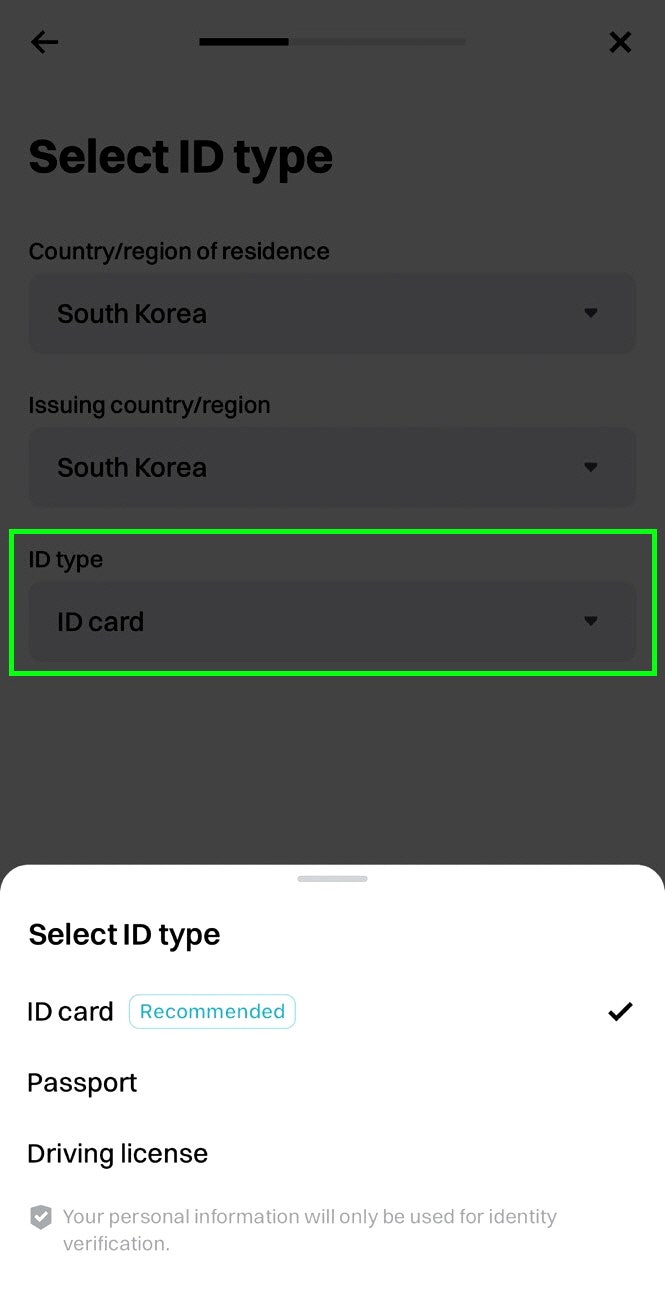Pick Driving license as the ID type

(x=332, y=1154)
